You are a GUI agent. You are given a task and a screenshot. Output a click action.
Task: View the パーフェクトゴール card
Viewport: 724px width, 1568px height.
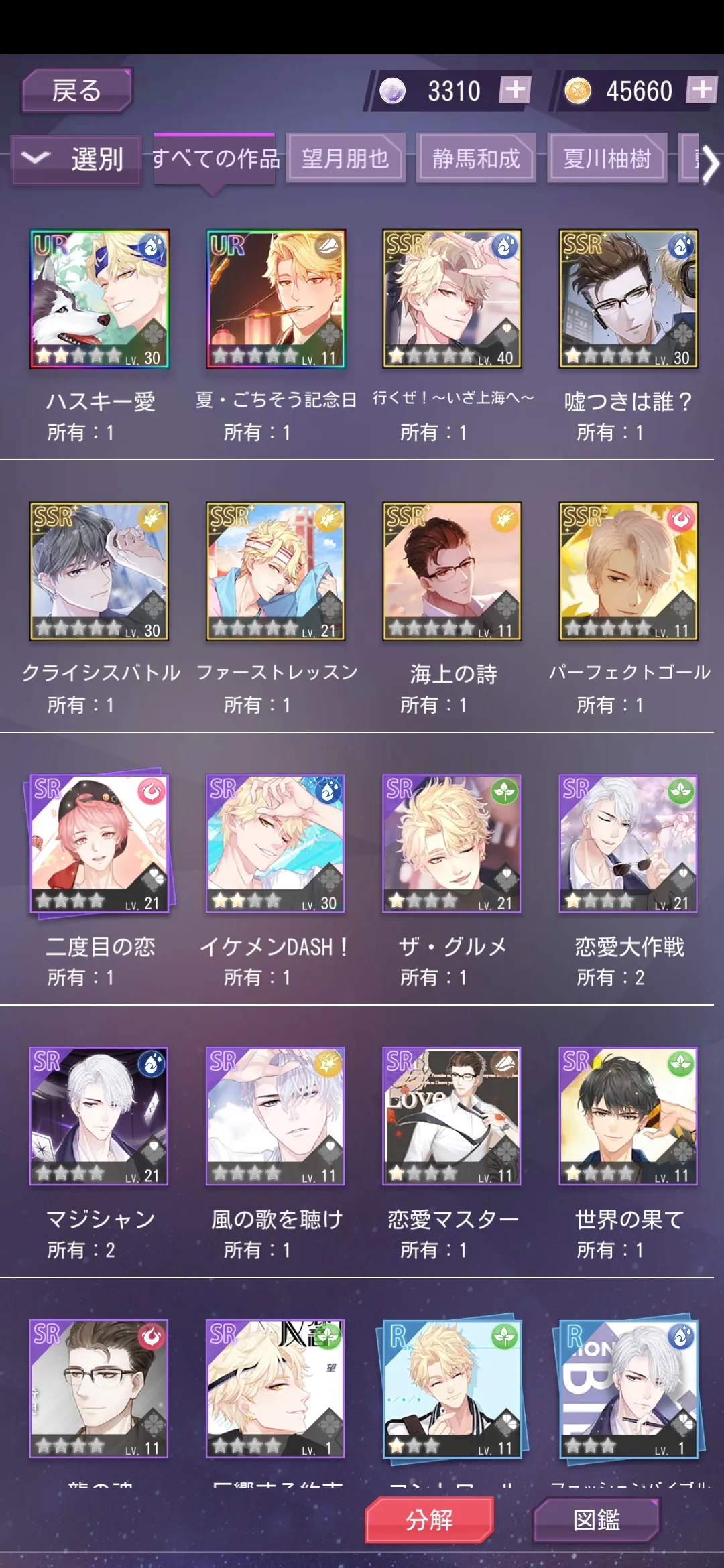[628, 571]
